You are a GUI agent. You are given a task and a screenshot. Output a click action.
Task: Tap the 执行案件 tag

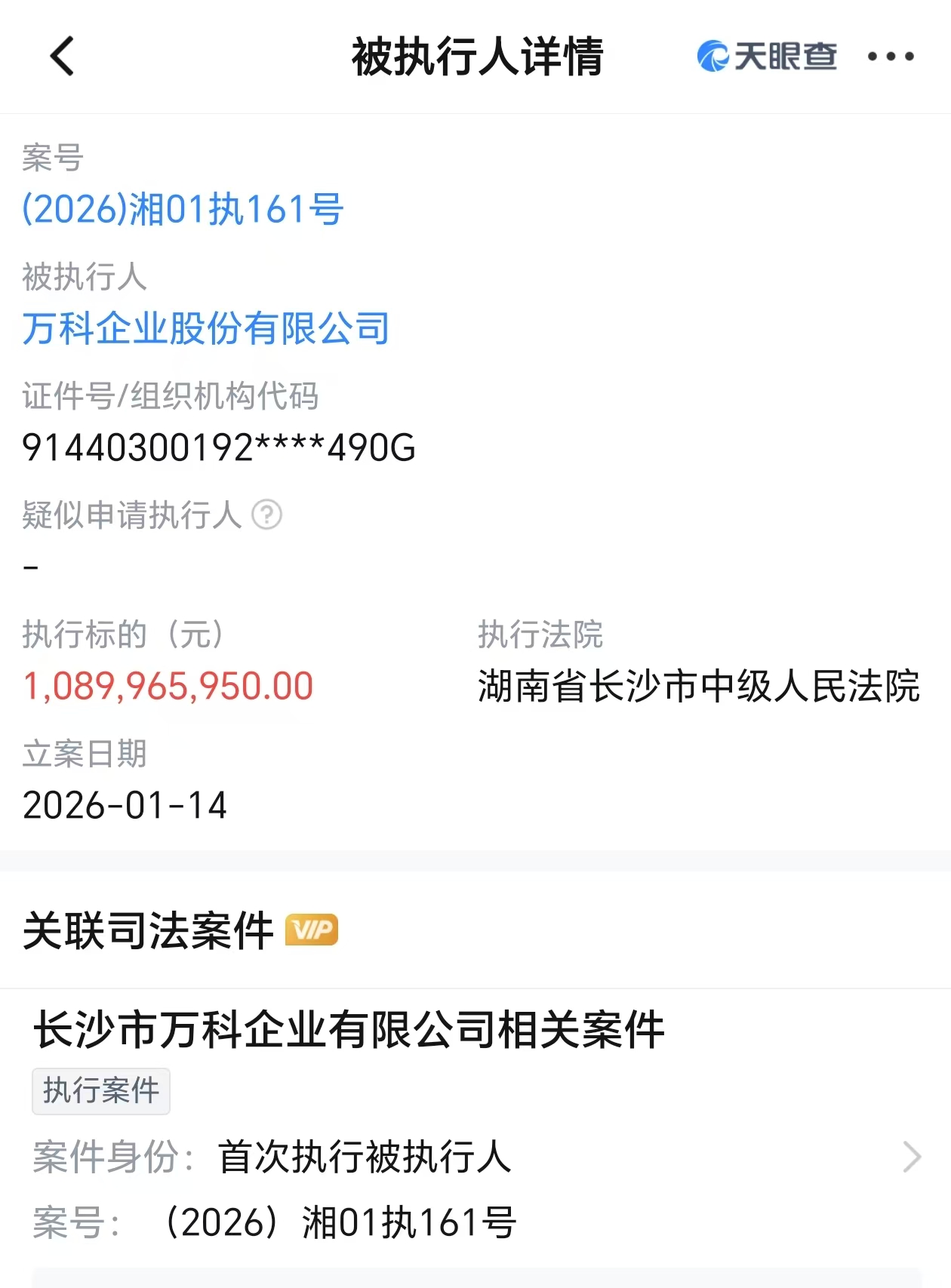[100, 1092]
